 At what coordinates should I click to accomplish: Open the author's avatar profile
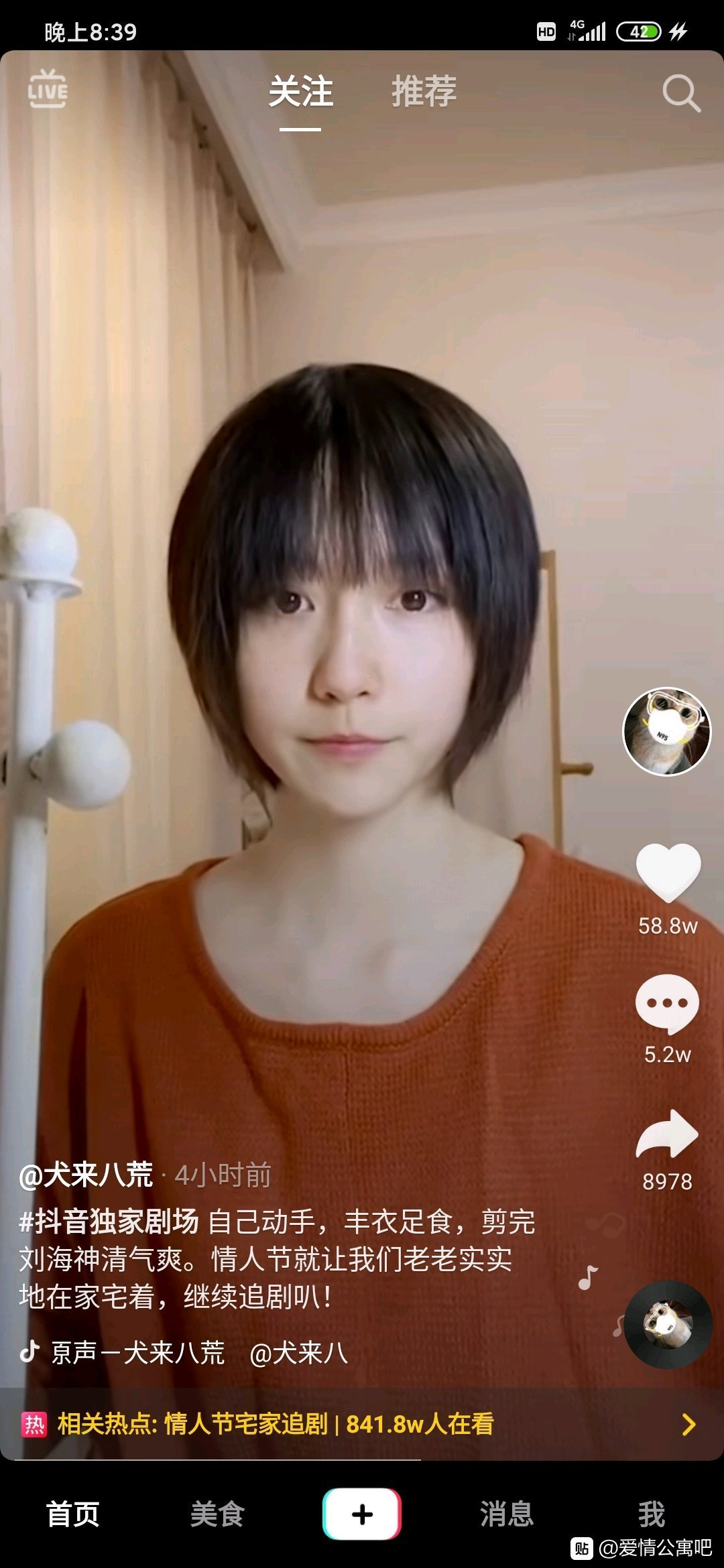point(667,731)
